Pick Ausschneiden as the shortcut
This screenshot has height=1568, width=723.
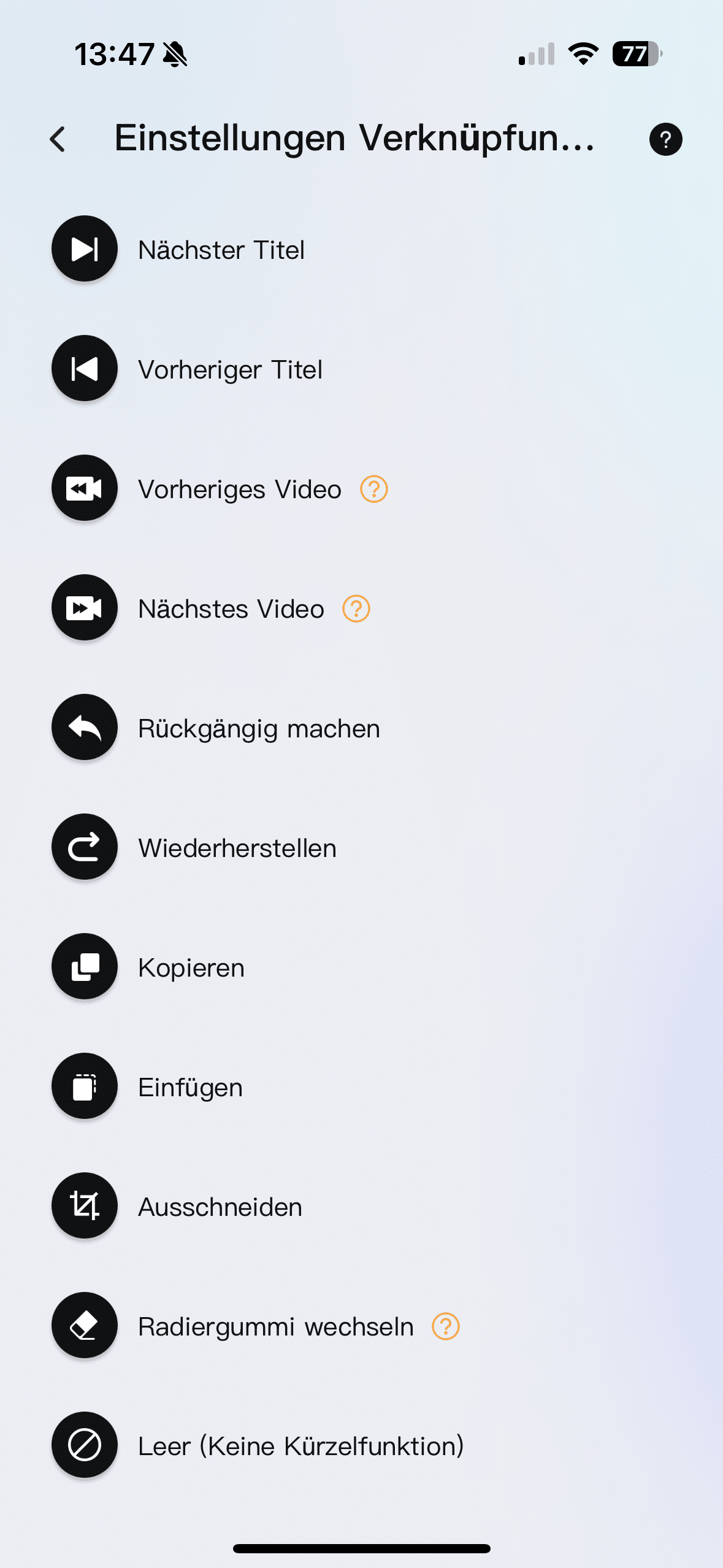(x=220, y=1207)
